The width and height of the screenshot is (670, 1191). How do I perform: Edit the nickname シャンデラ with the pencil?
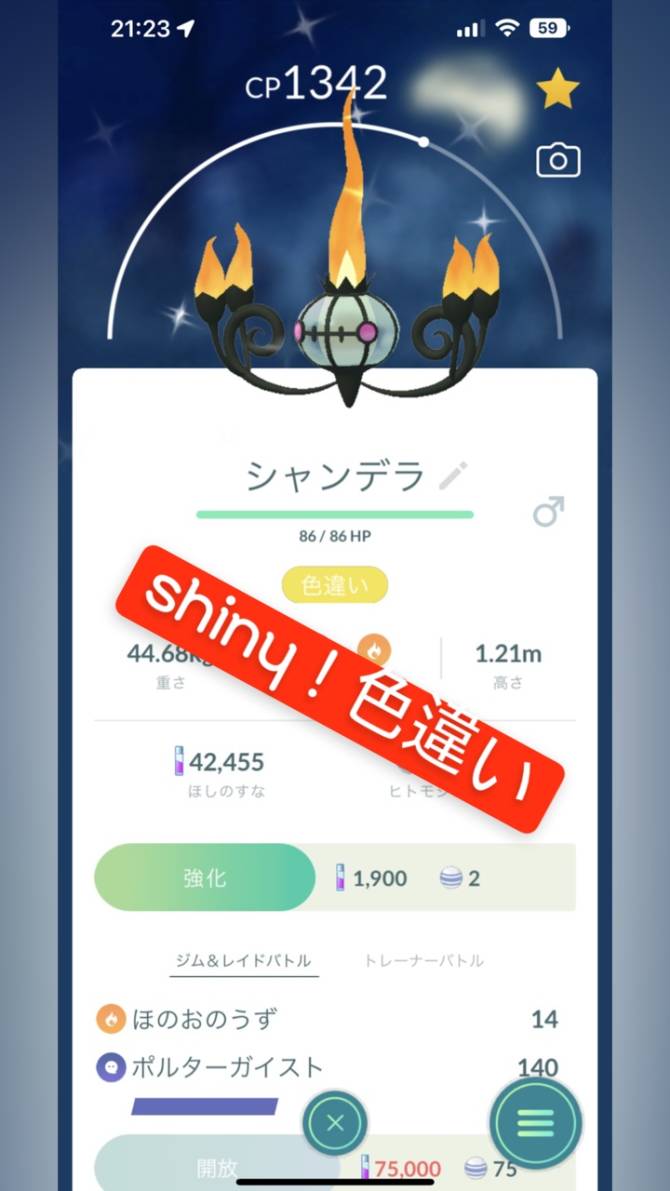pyautogui.click(x=454, y=477)
